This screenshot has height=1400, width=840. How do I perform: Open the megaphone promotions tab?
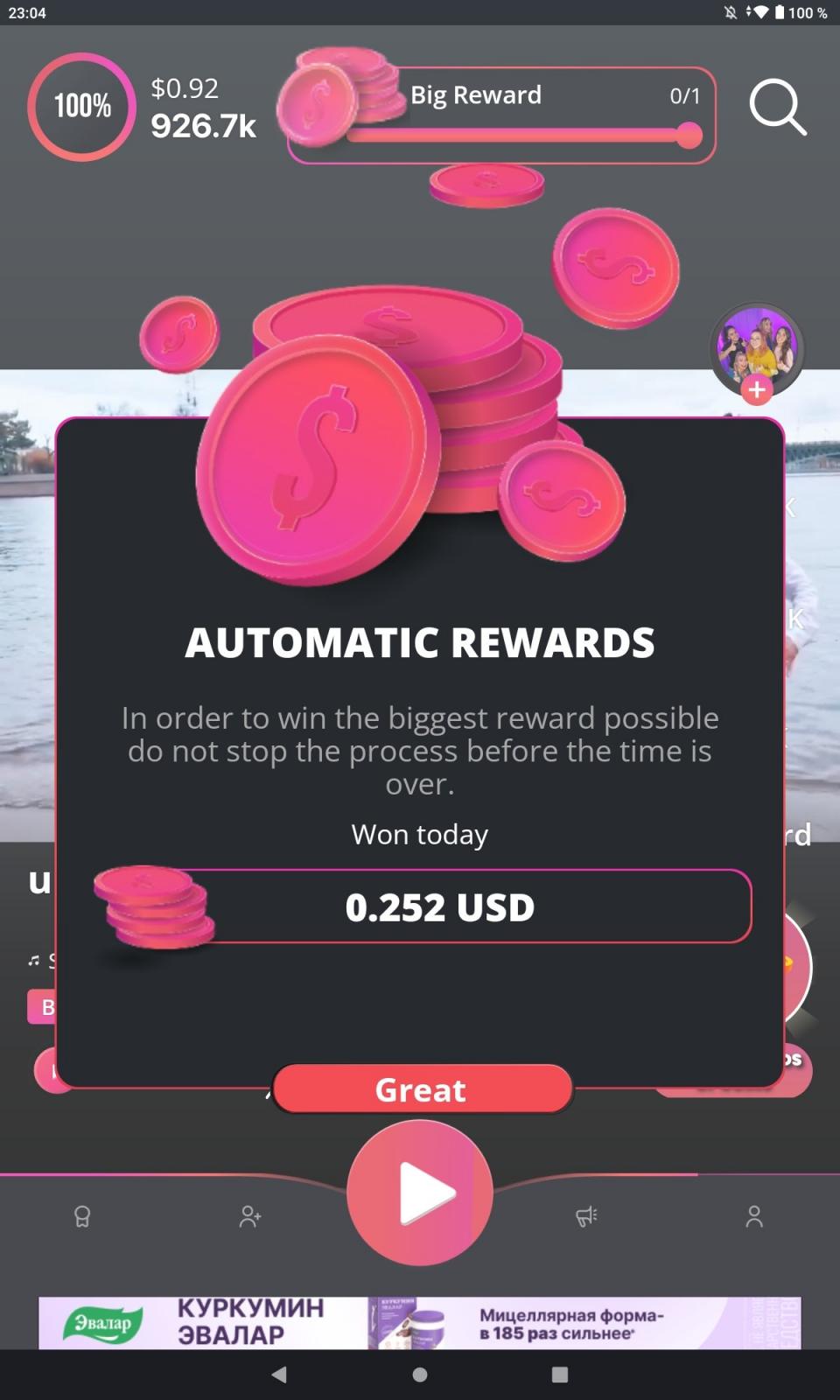pyautogui.click(x=586, y=1216)
